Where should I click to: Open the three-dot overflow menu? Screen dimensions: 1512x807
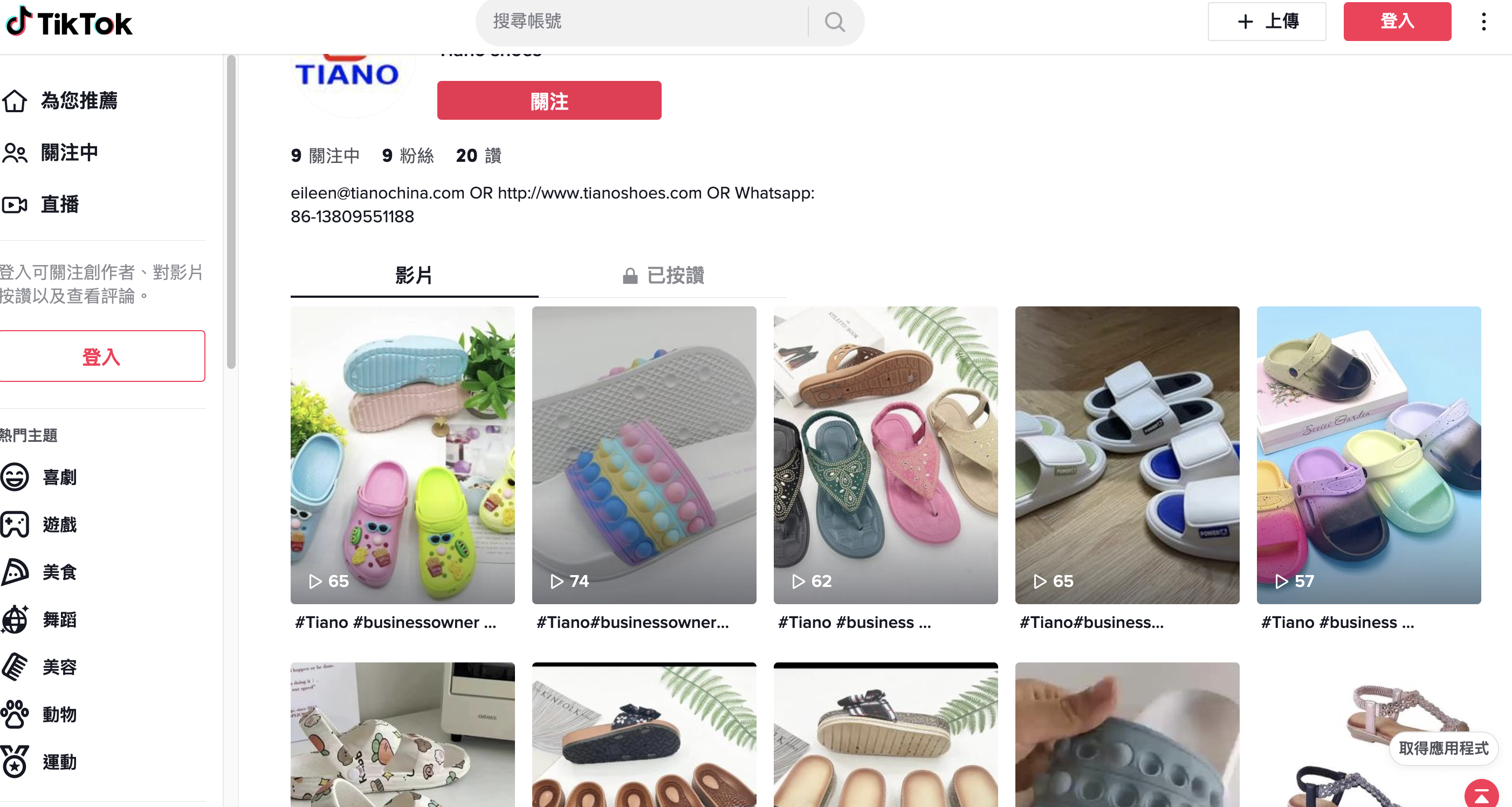pos(1483,22)
